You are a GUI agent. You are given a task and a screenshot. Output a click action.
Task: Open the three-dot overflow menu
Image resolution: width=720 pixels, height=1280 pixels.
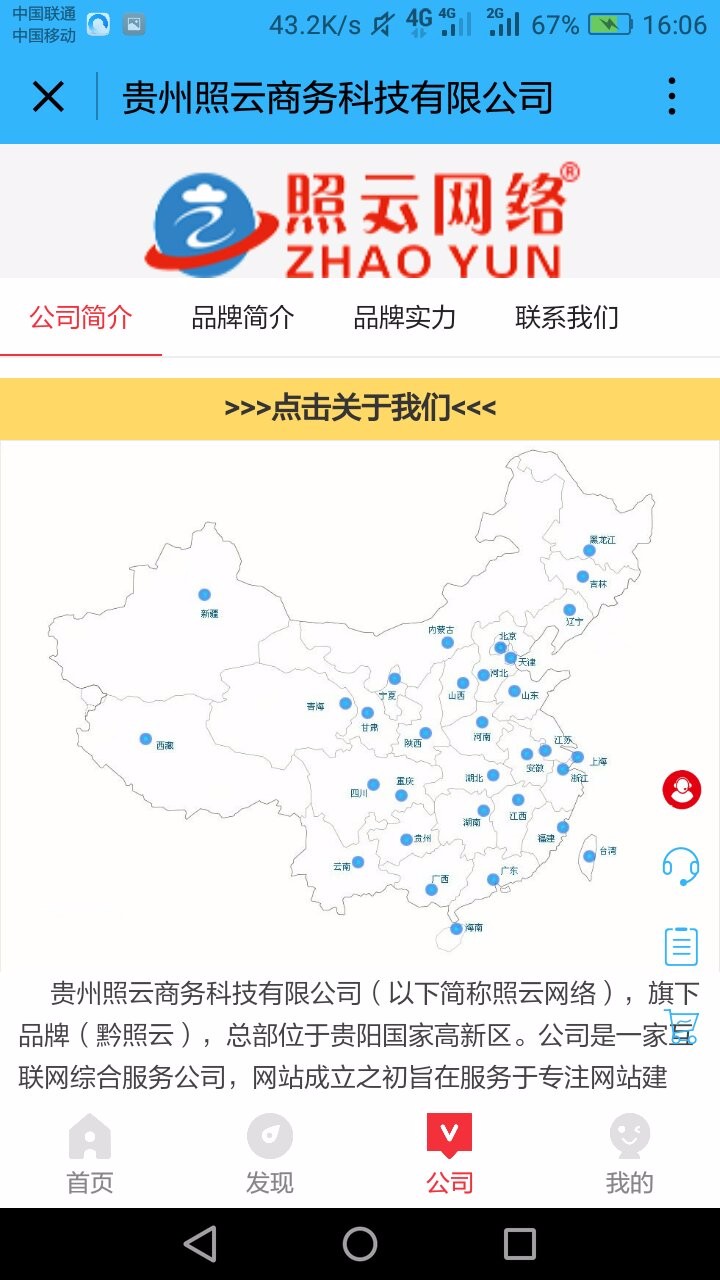(672, 97)
